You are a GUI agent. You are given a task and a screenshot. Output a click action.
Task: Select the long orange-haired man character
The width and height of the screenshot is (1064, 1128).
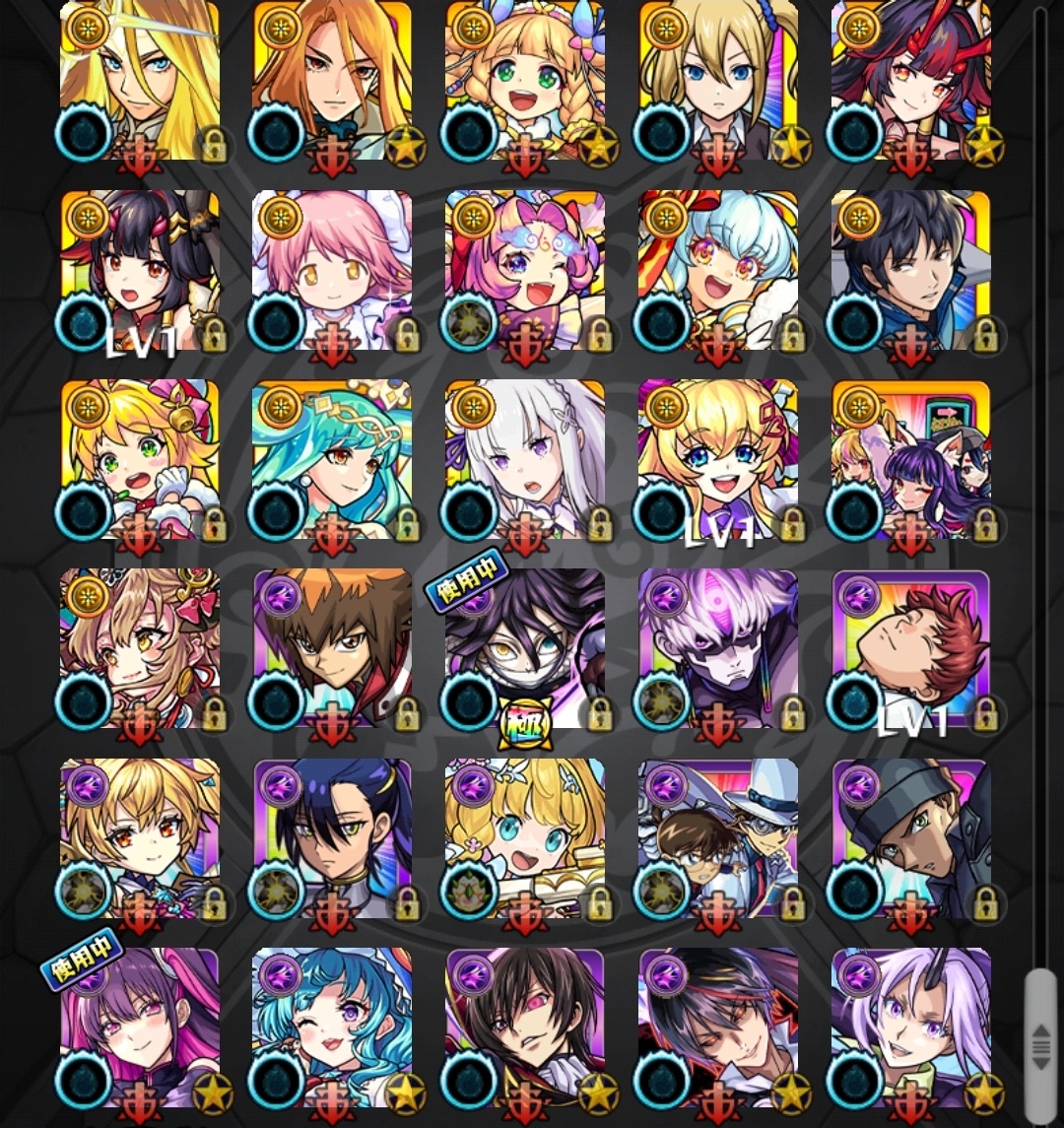(332, 82)
